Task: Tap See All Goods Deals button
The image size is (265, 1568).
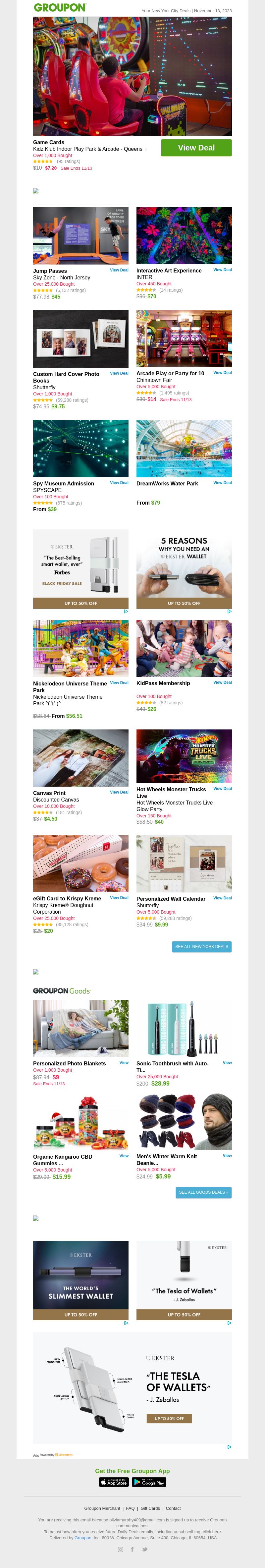Action: [203, 1192]
